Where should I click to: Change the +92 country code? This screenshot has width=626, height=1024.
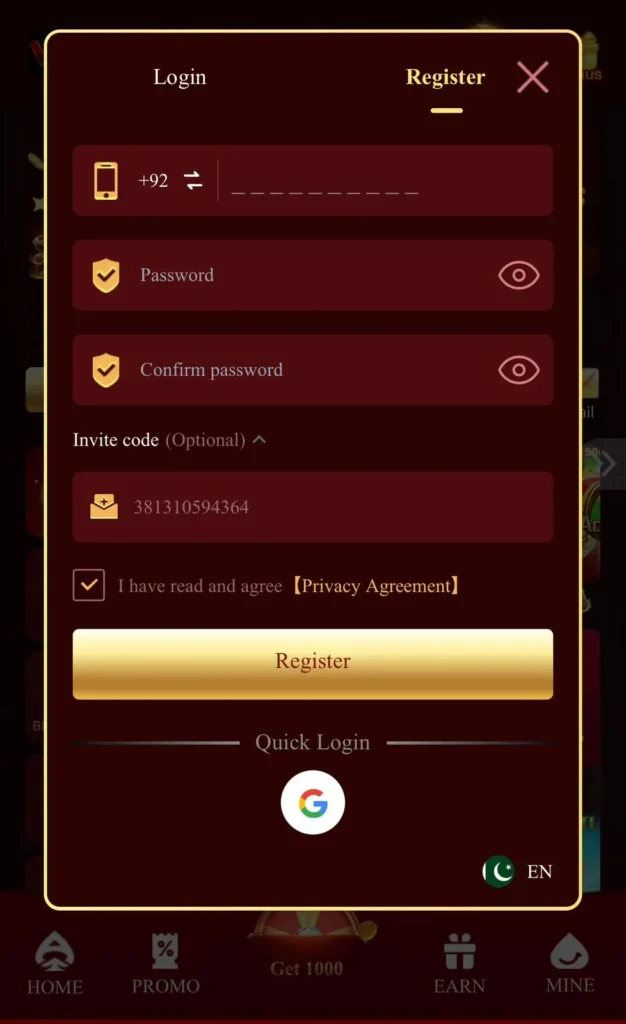click(172, 181)
